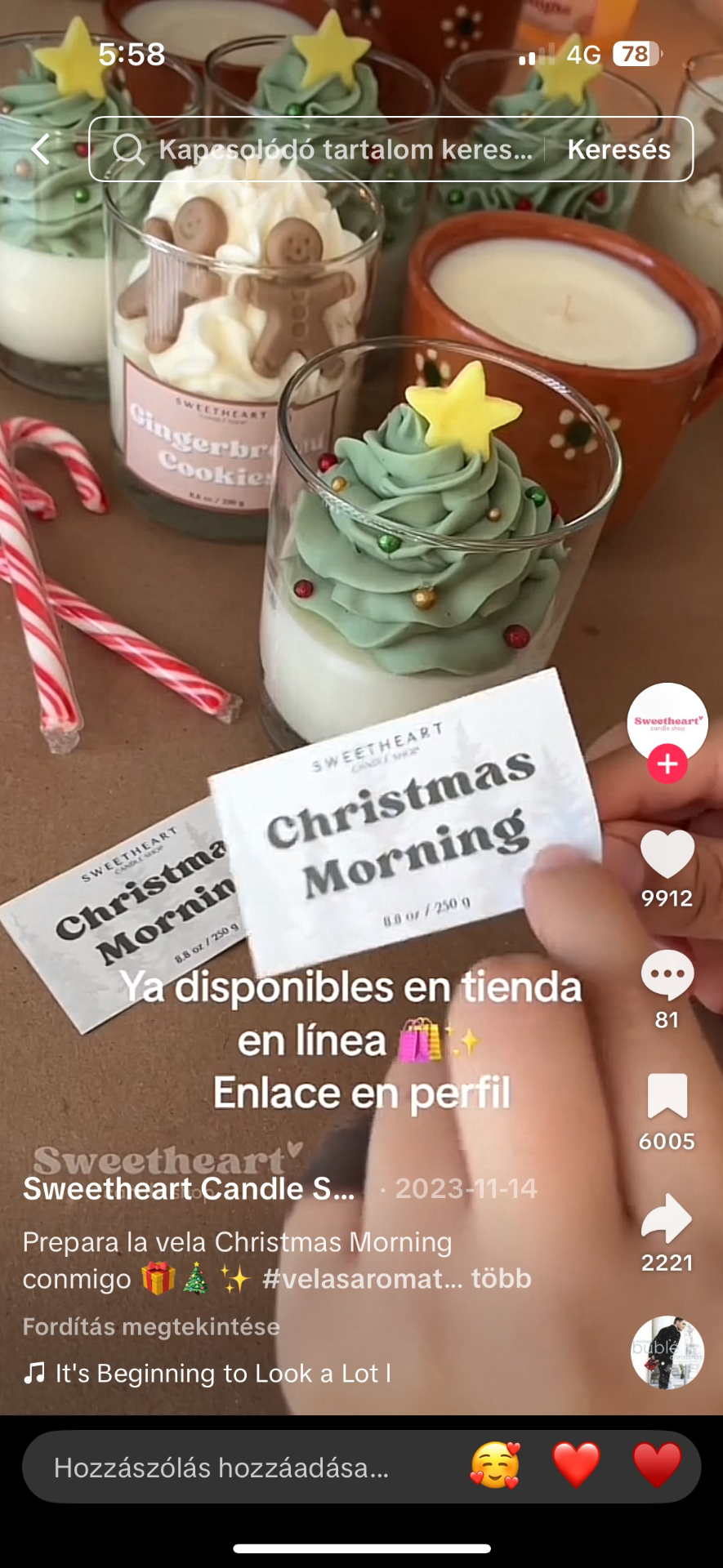Expand the caption with több
The image size is (723, 1568).
(502, 1278)
